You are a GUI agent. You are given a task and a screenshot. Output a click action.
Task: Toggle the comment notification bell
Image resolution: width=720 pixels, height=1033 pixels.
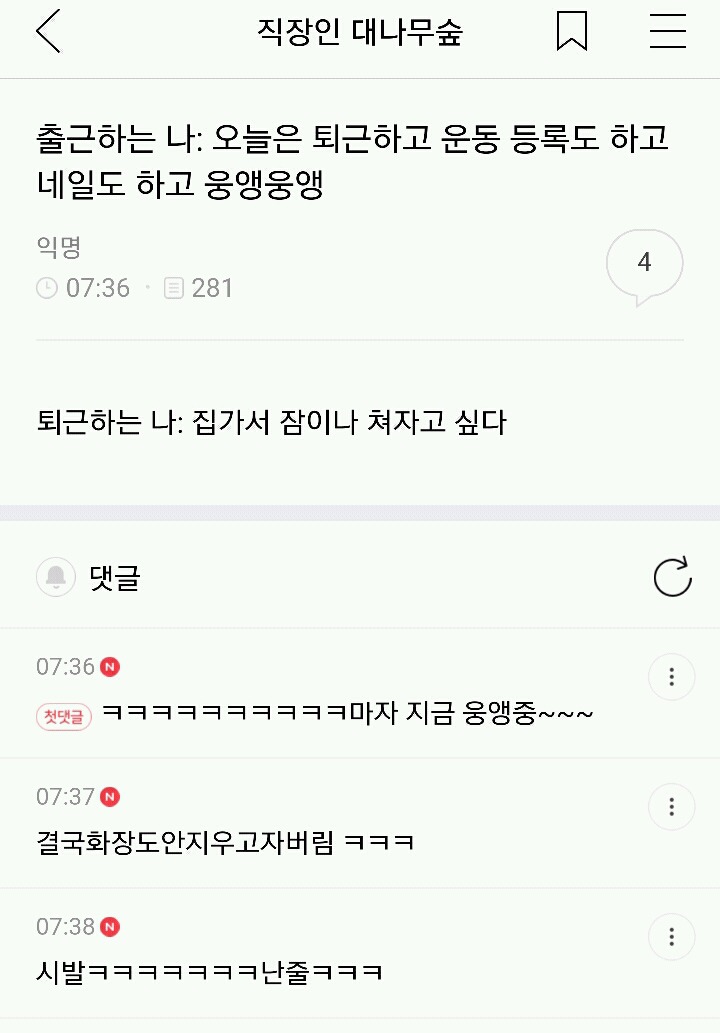tap(56, 577)
